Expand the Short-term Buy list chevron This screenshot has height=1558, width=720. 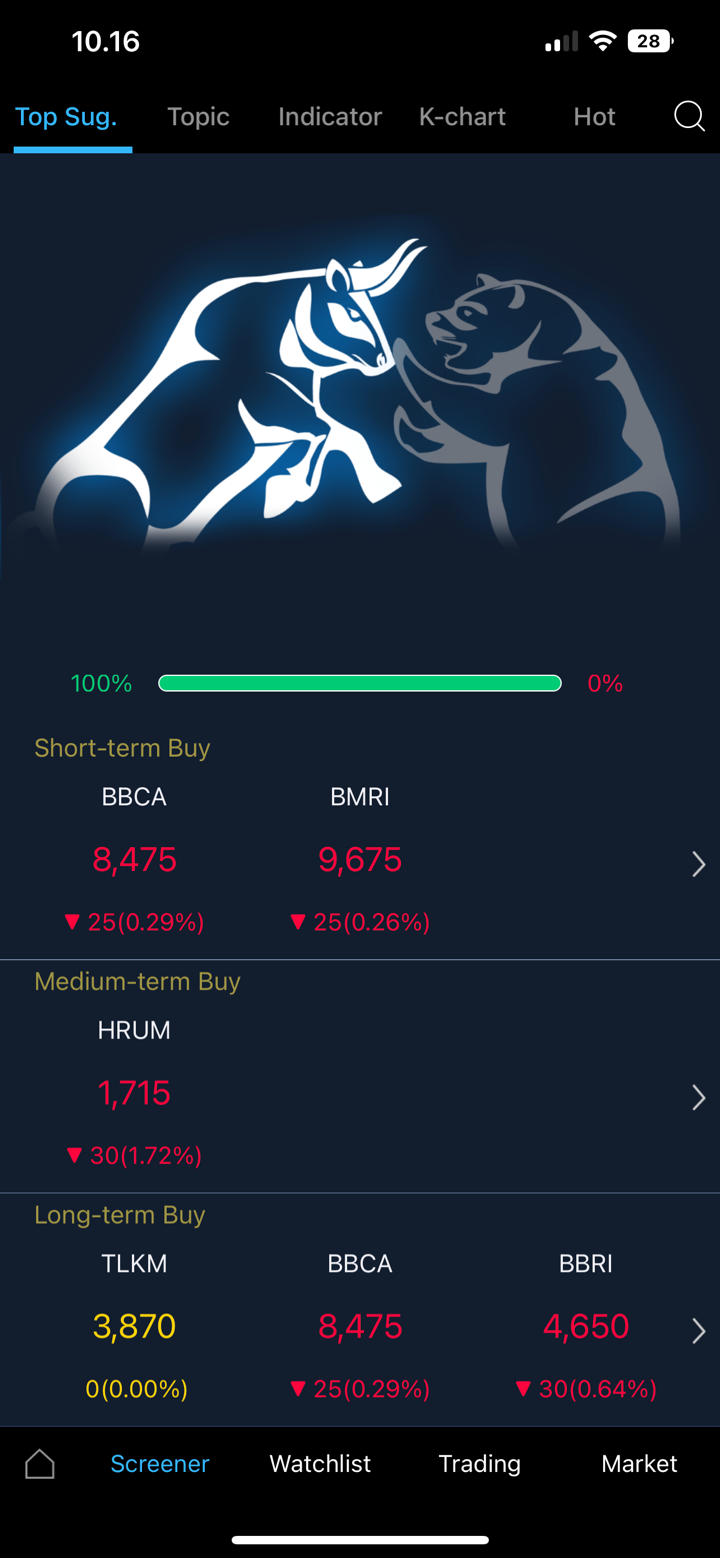(698, 864)
